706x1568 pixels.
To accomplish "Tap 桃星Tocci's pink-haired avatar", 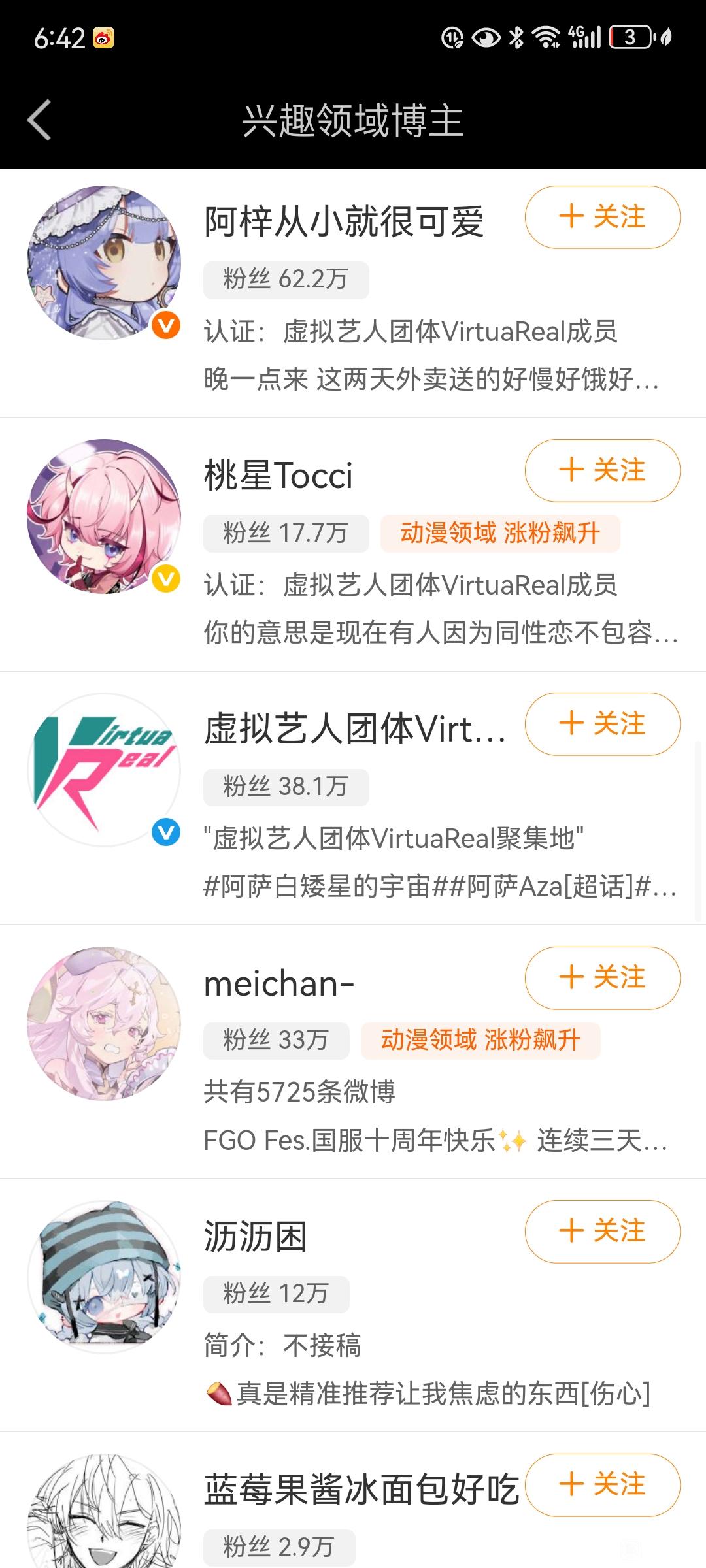I will 104,516.
